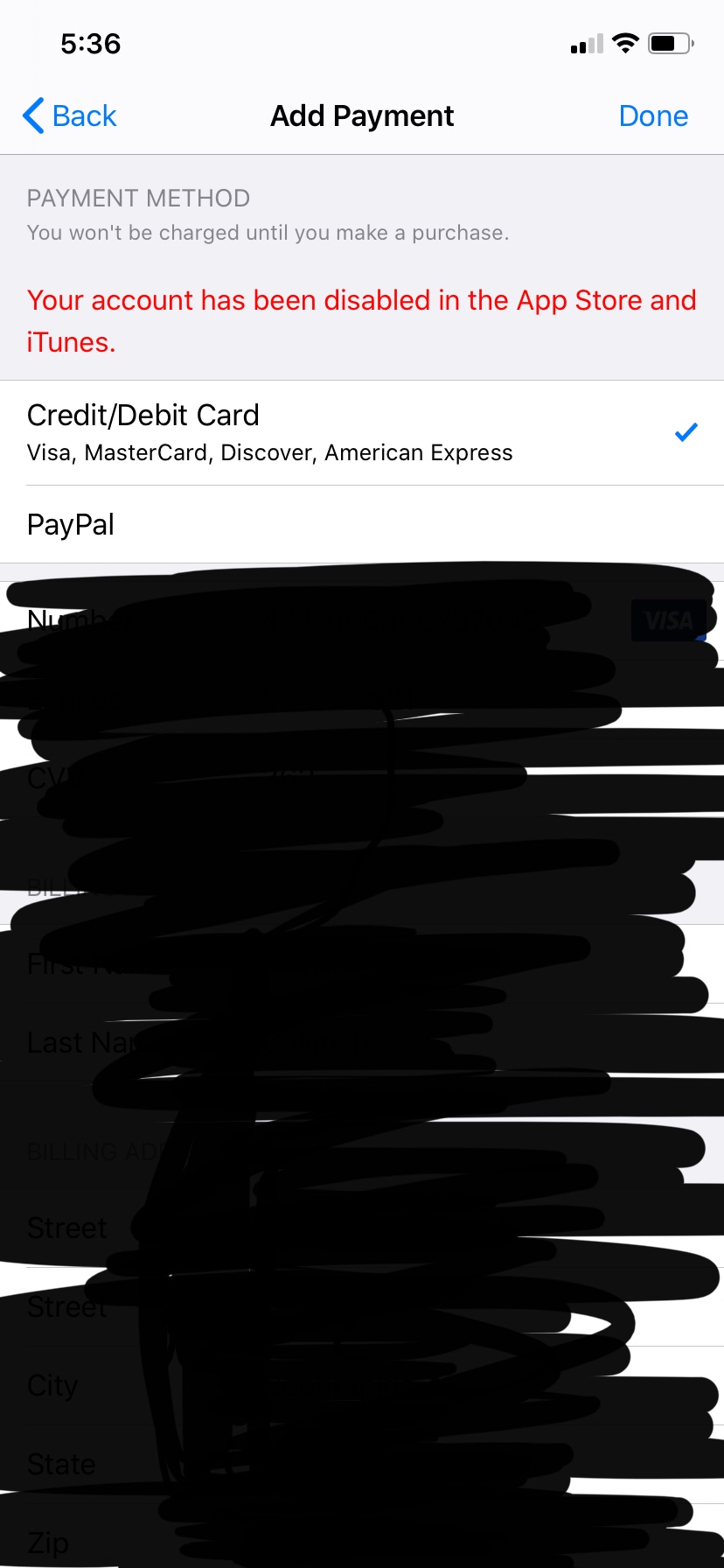Choose Visa, MasterCard, Discover option row
This screenshot has height=1568, width=724.
coord(268,452)
